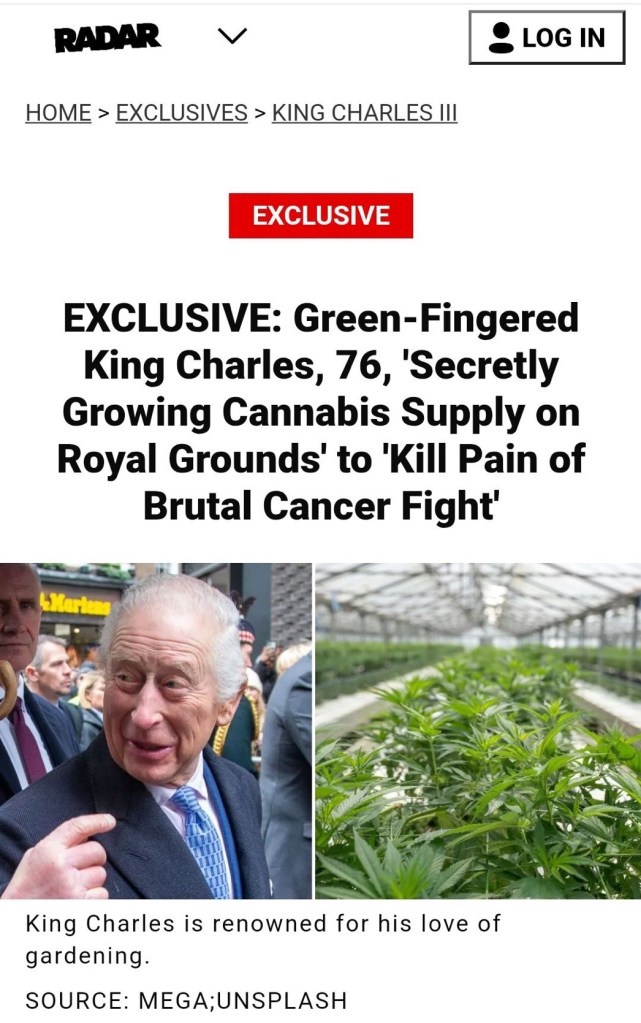Open the KING CHARLES III breadcrumb link
This screenshot has height=1023, width=641.
(364, 113)
